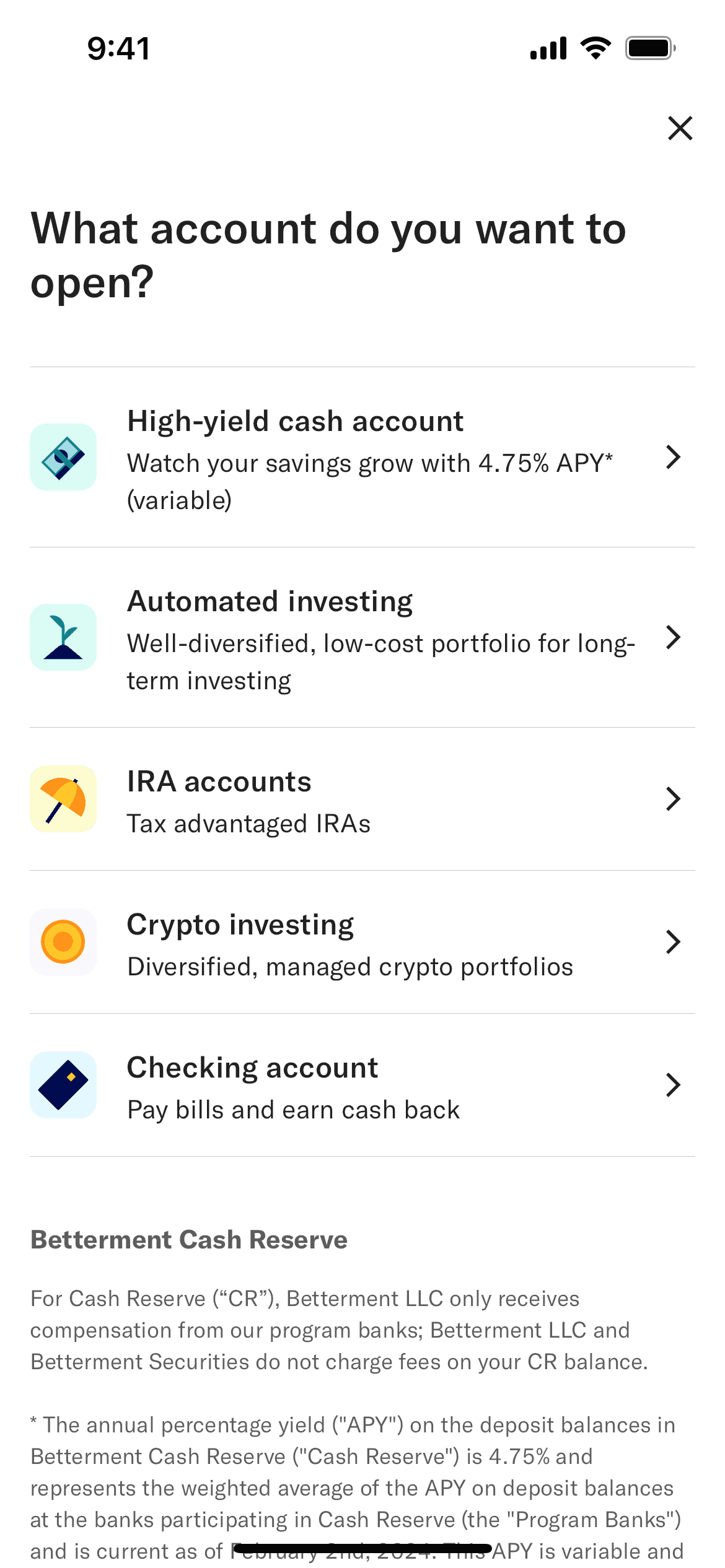Viewport: 725px width, 1568px height.
Task: Open Automated investing via its chevron arrow
Action: point(674,637)
